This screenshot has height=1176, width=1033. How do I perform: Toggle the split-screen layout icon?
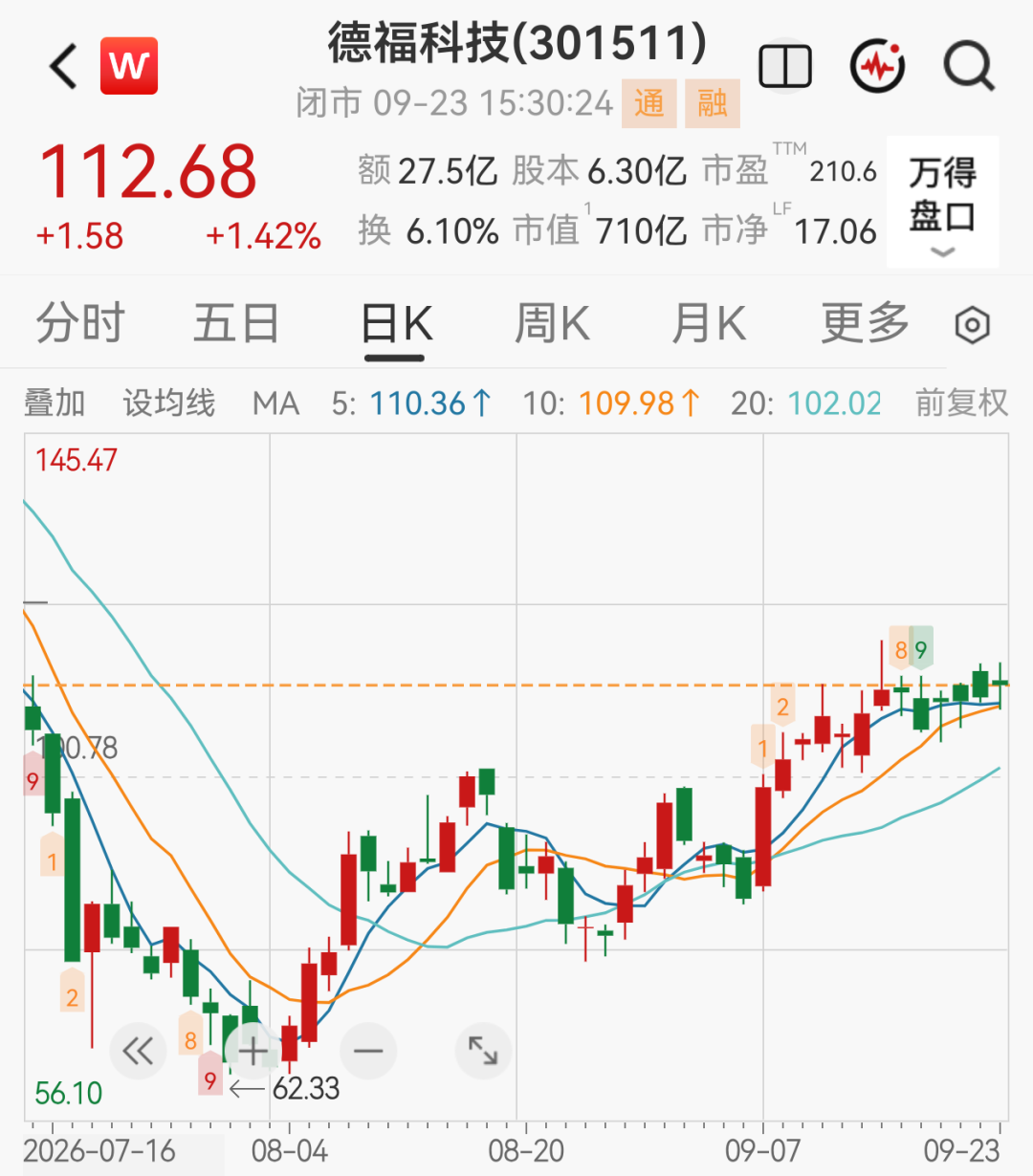click(x=784, y=66)
